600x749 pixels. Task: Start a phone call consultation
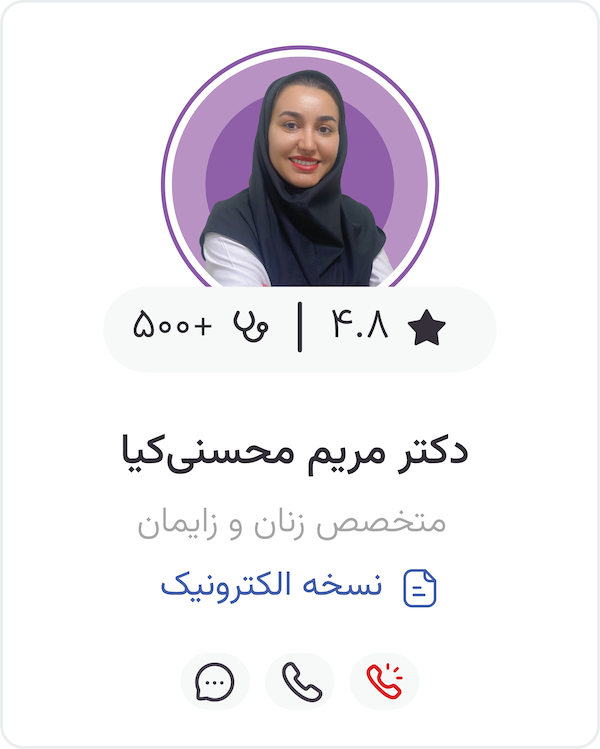(x=299, y=681)
